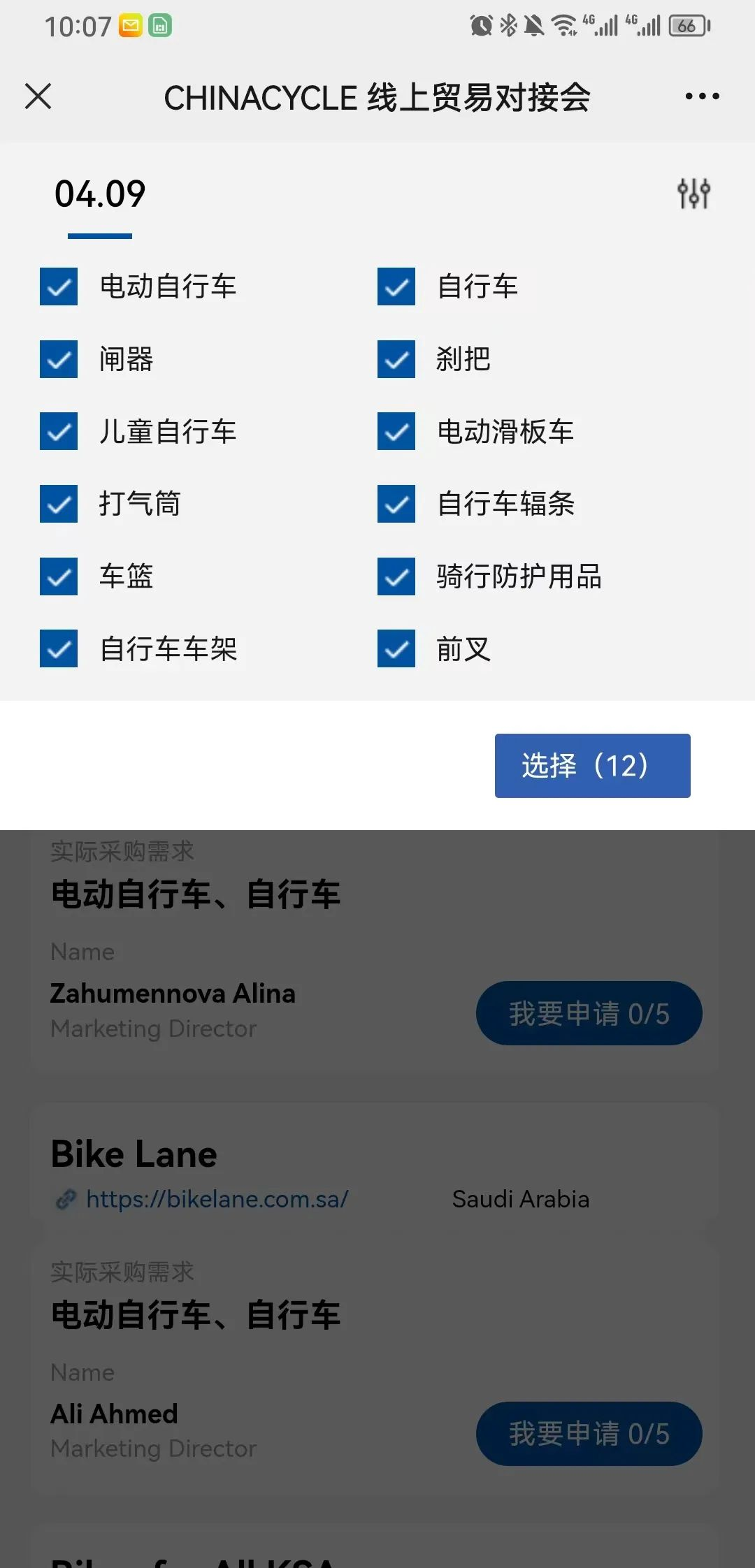Toggle the 骑行防护用品 checkbox
This screenshot has width=755, height=1568.
(x=396, y=576)
